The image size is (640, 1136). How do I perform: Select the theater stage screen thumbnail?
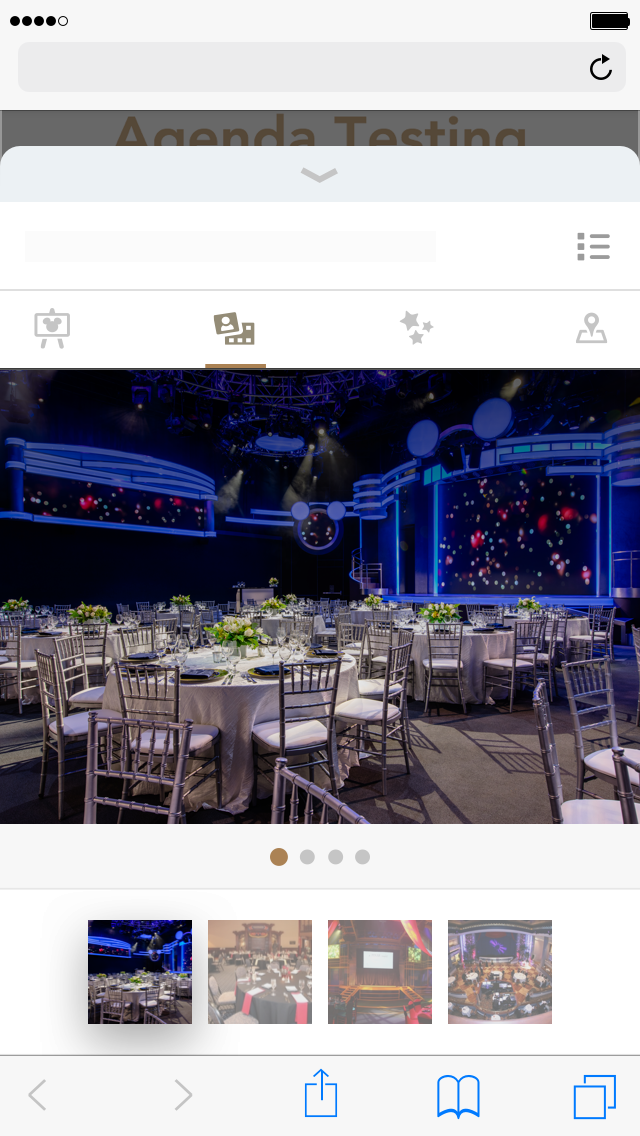pyautogui.click(x=380, y=972)
